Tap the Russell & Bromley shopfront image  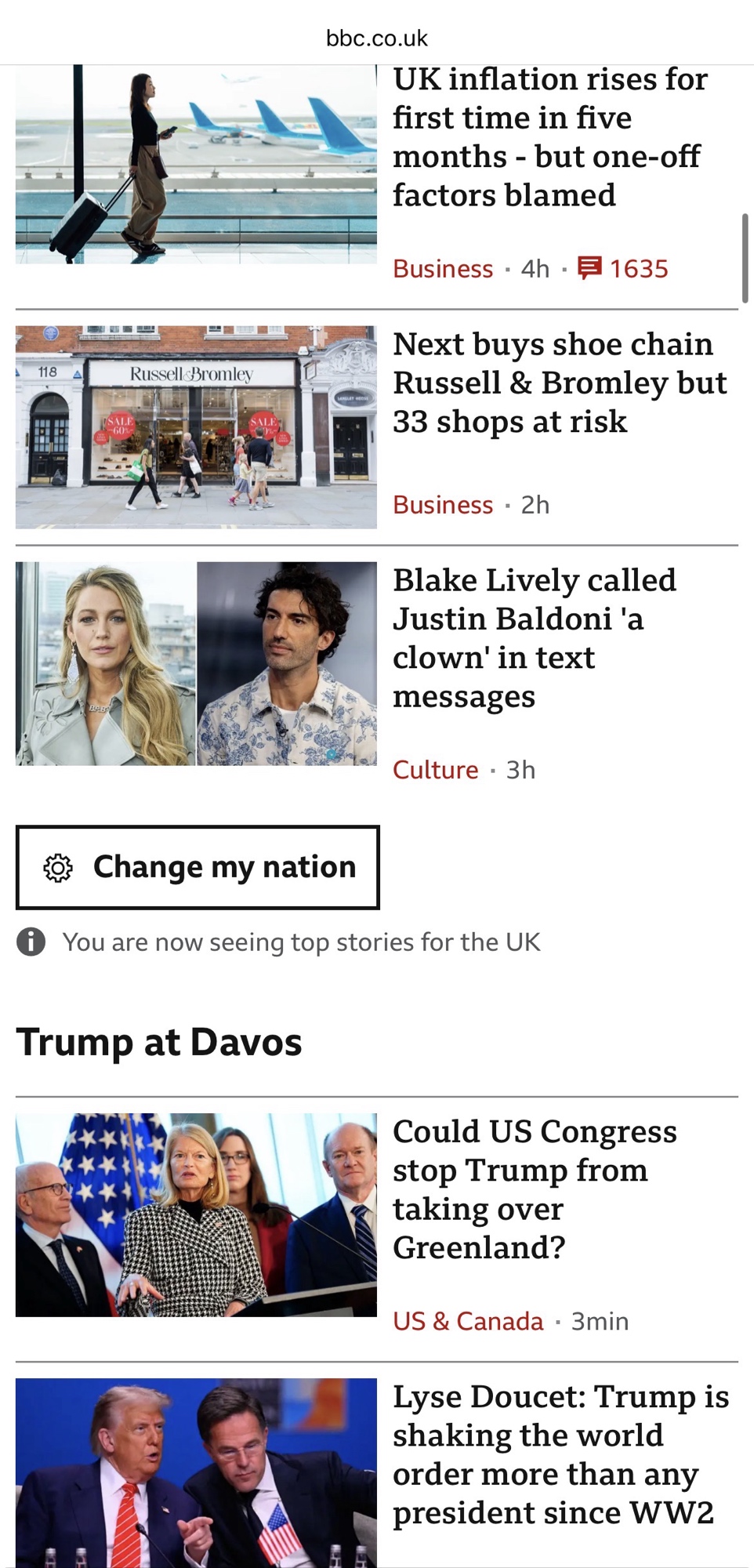coord(196,427)
